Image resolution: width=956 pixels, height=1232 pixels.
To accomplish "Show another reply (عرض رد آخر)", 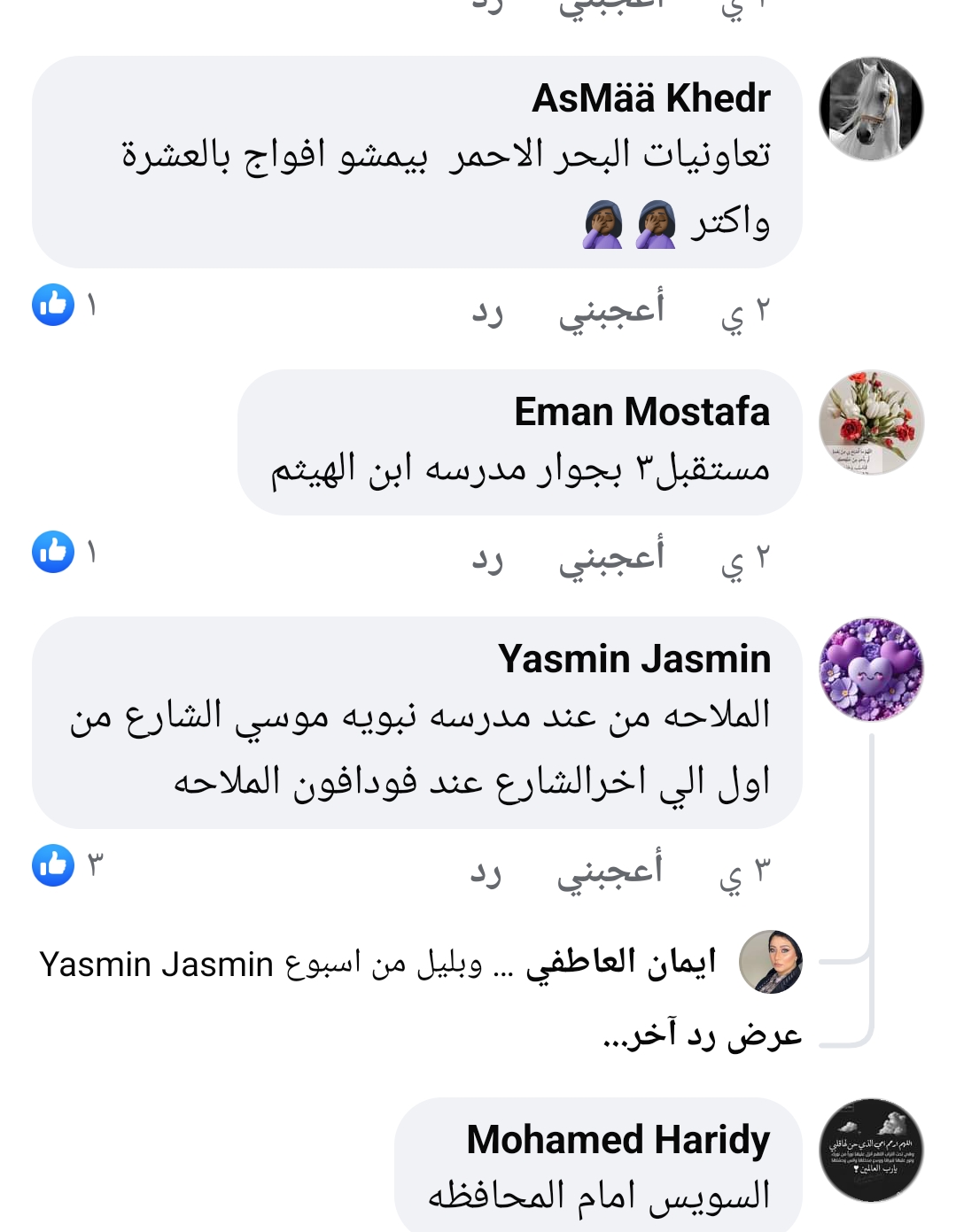I will coord(702,1034).
